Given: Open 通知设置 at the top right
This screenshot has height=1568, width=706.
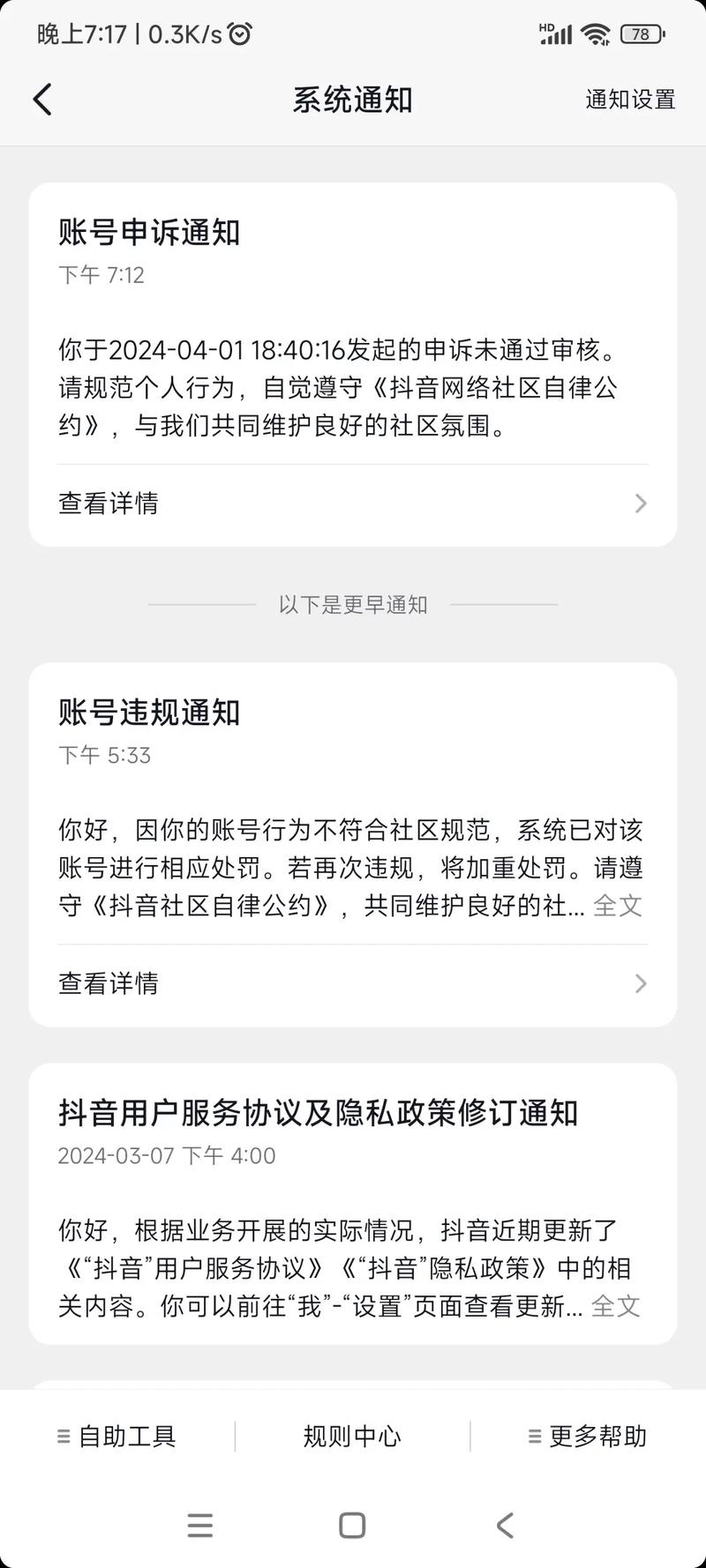Looking at the screenshot, I should (629, 99).
